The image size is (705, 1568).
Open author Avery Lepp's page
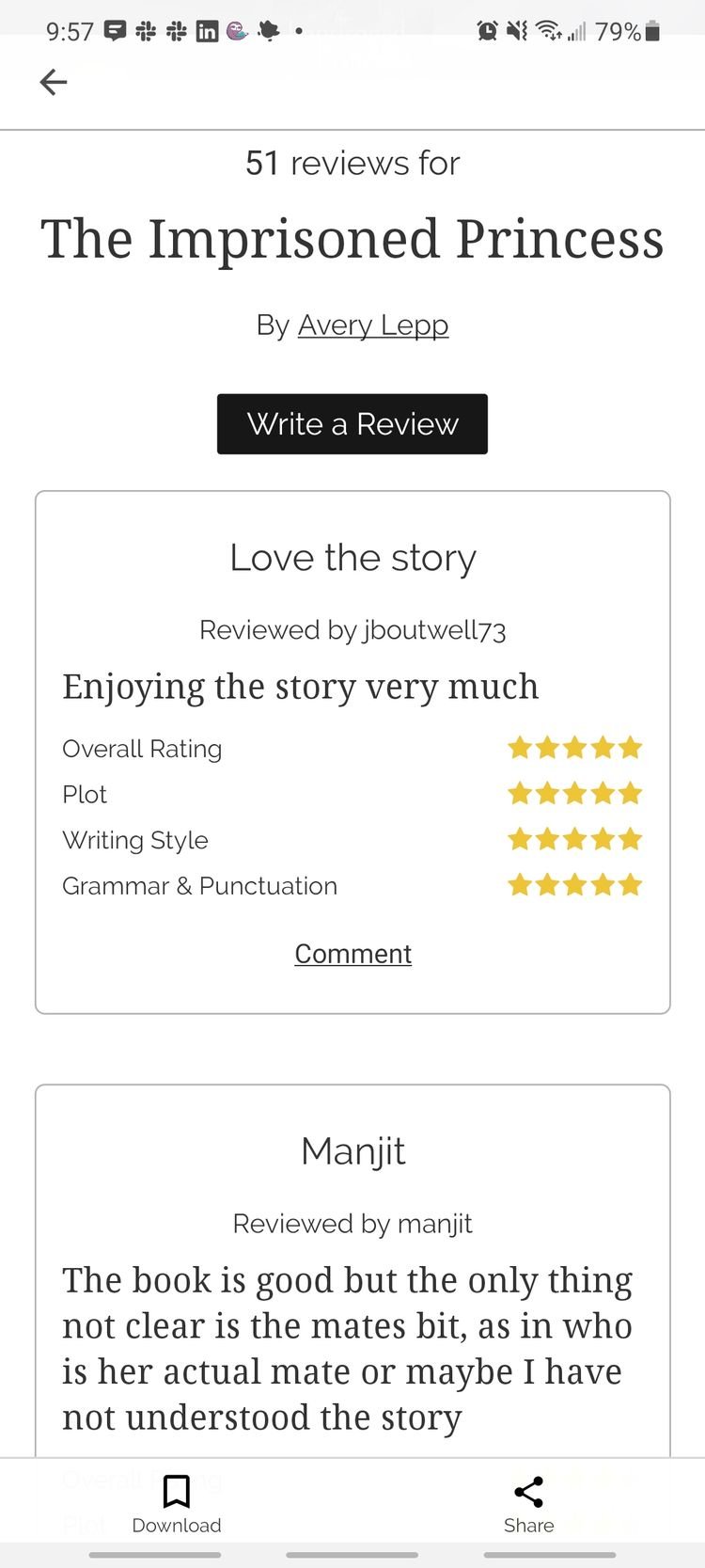pyautogui.click(x=373, y=325)
